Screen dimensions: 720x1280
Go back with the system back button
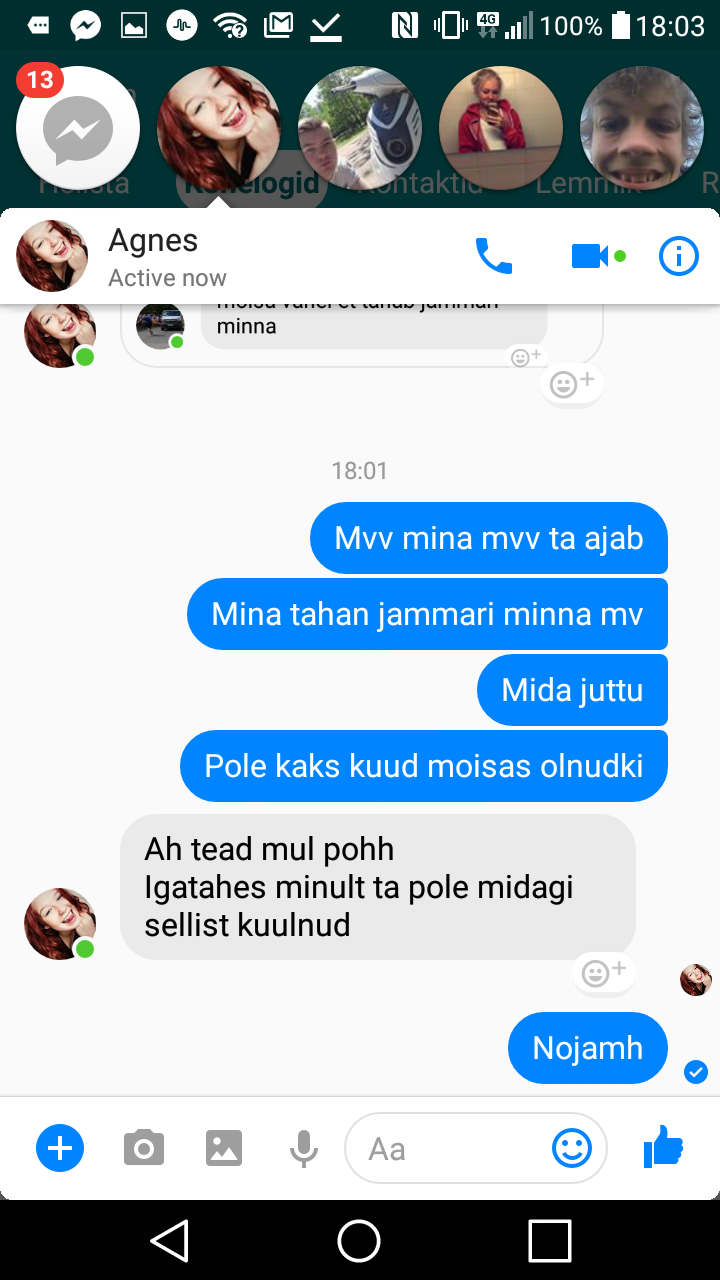point(170,1241)
